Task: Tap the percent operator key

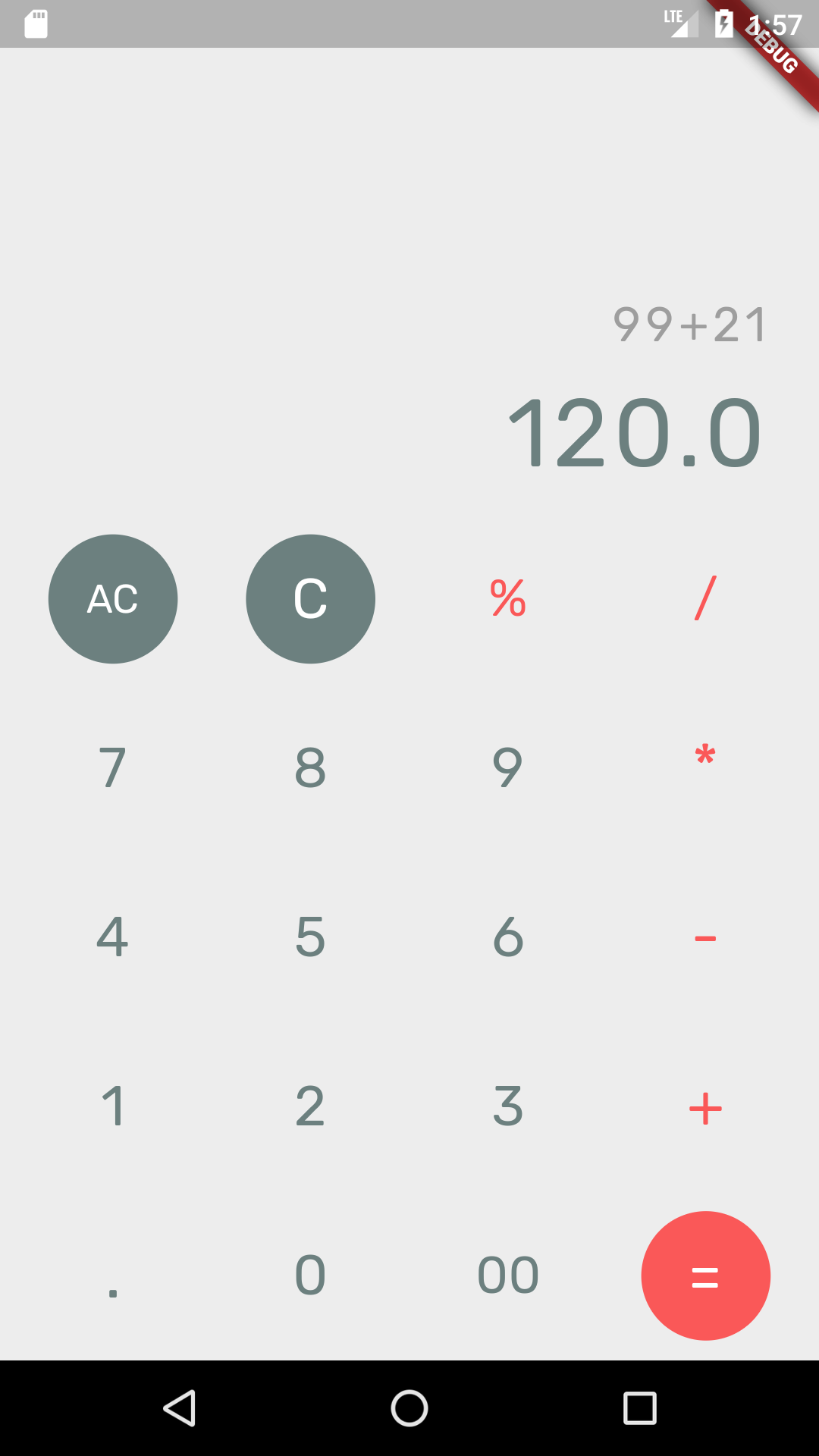Action: pos(508,599)
